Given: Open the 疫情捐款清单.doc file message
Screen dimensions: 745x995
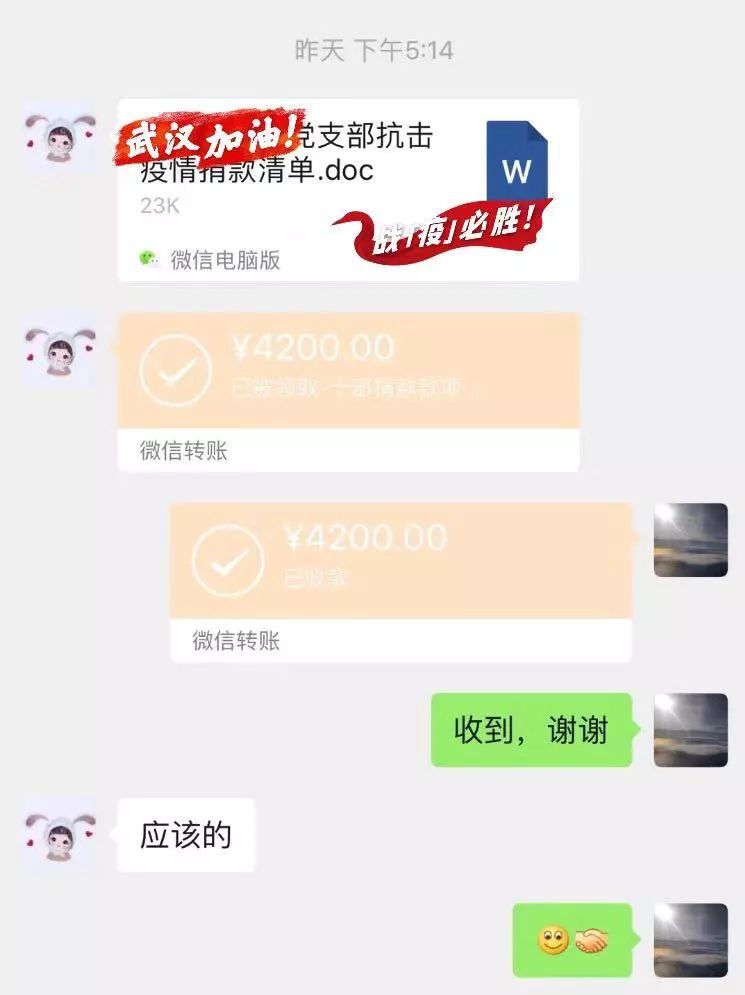Looking at the screenshot, I should tap(348, 190).
